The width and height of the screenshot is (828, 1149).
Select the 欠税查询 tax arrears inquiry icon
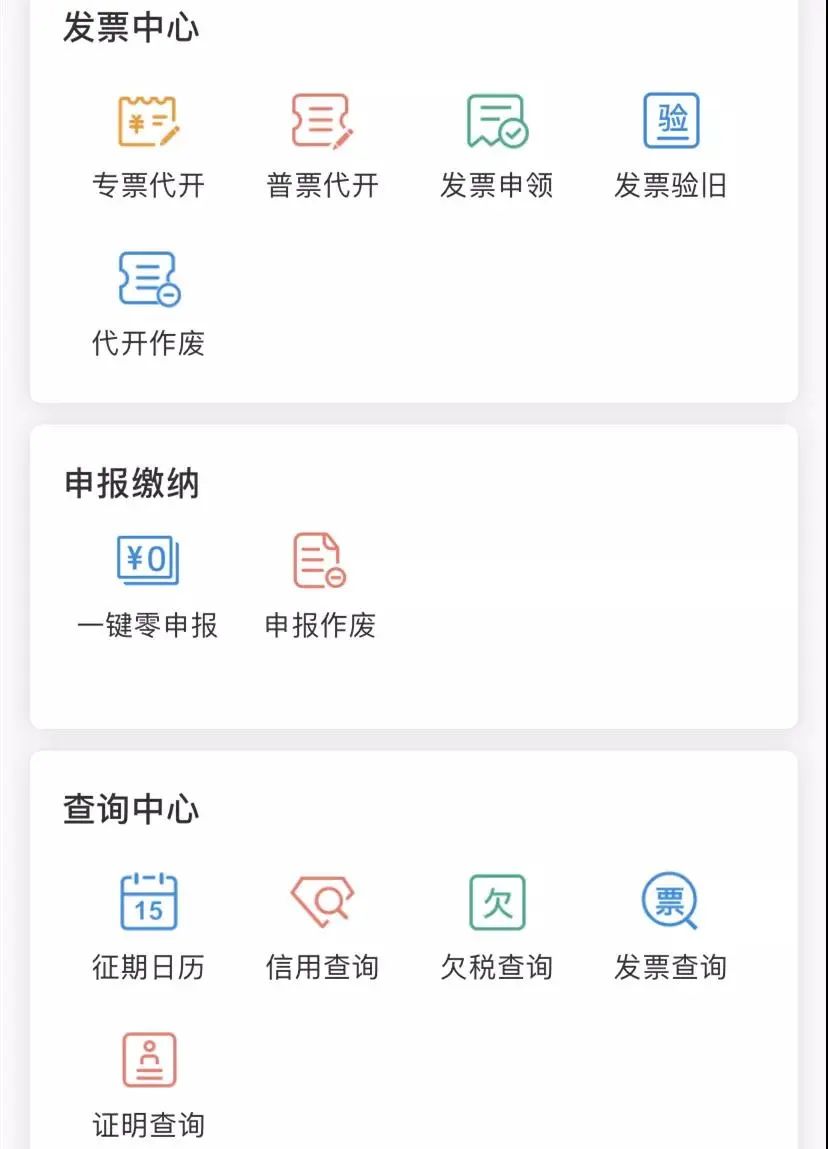(496, 900)
